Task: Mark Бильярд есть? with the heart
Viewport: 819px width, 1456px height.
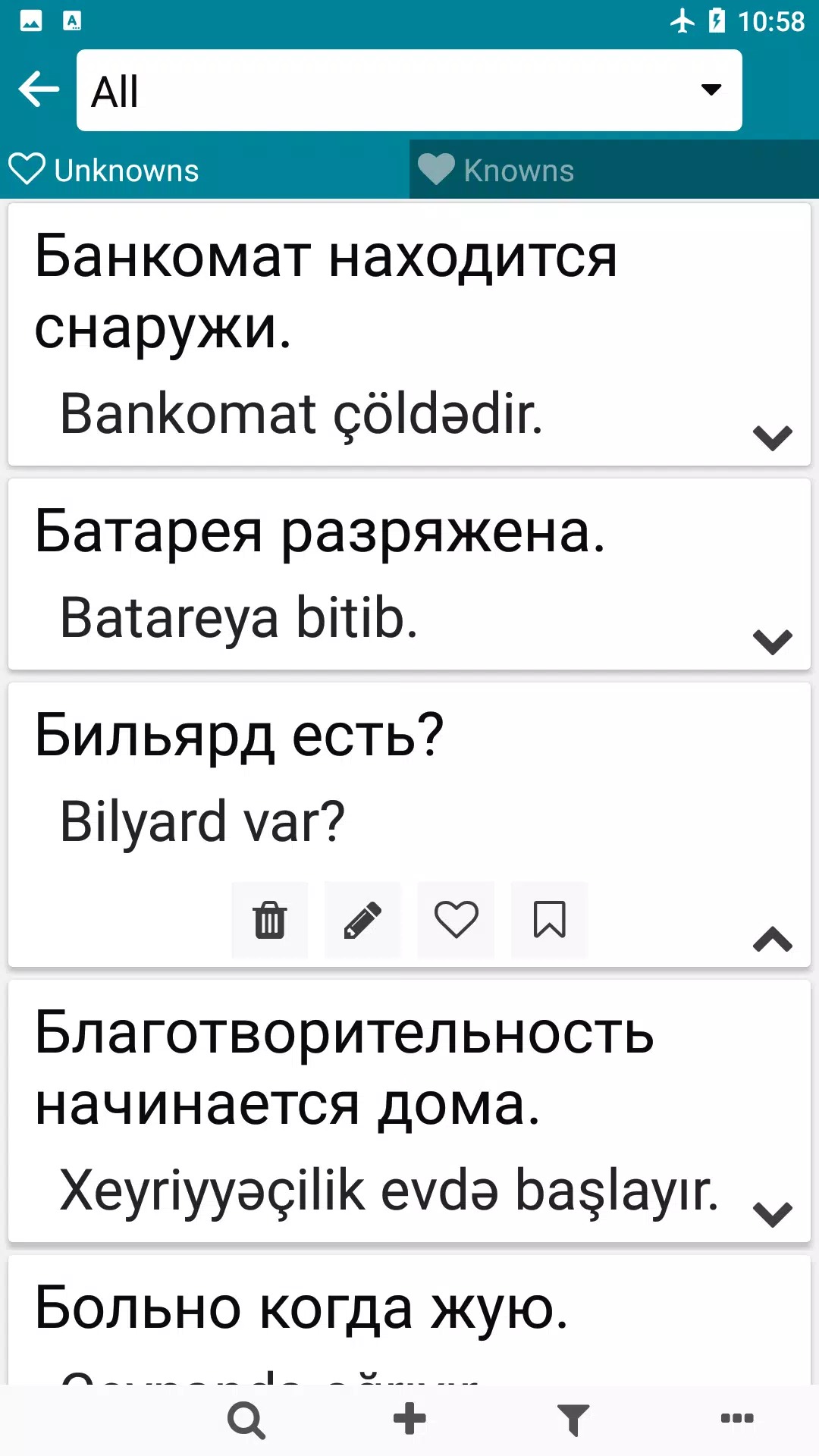Action: point(456,920)
